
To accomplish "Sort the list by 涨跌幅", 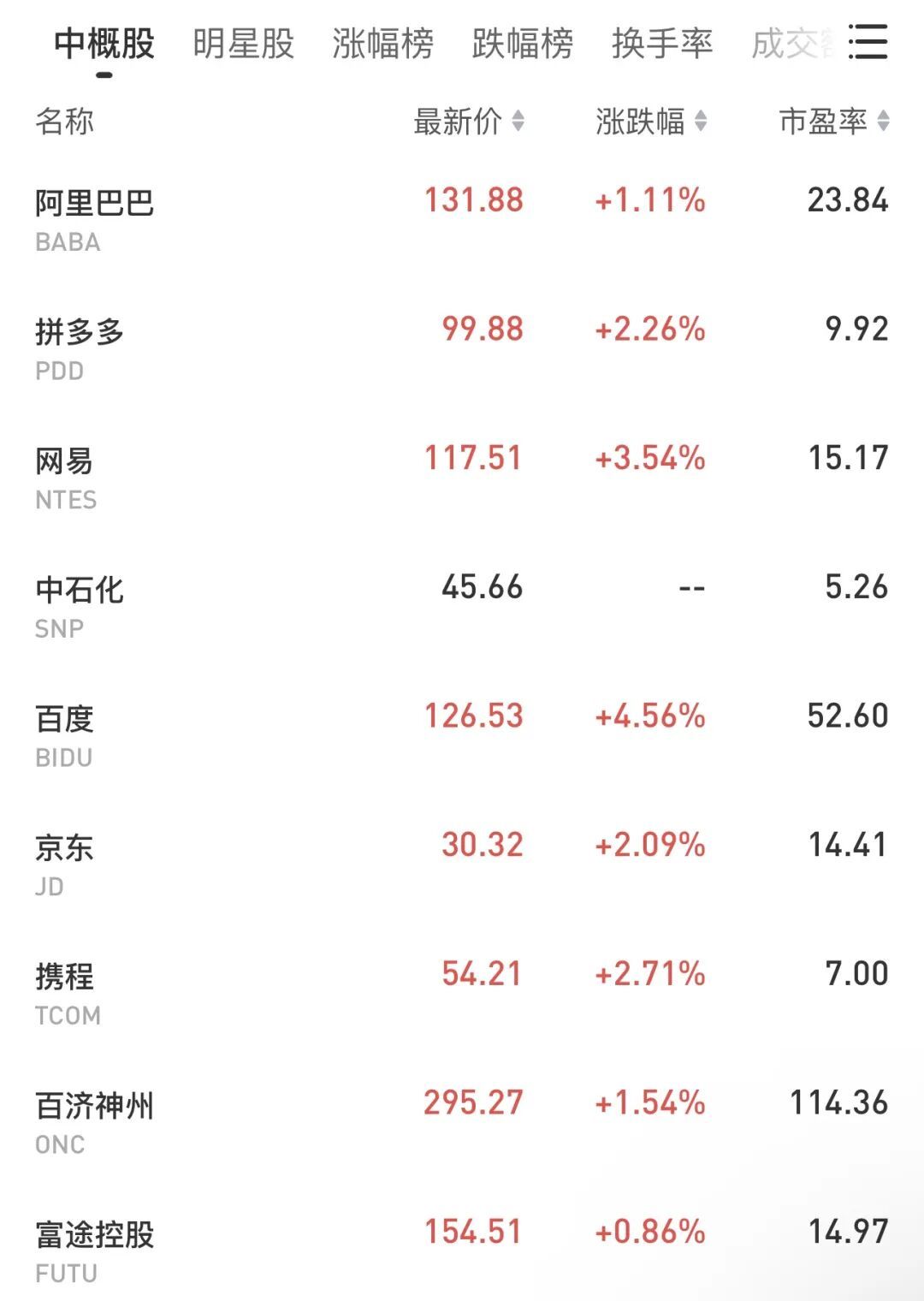I will tap(651, 122).
